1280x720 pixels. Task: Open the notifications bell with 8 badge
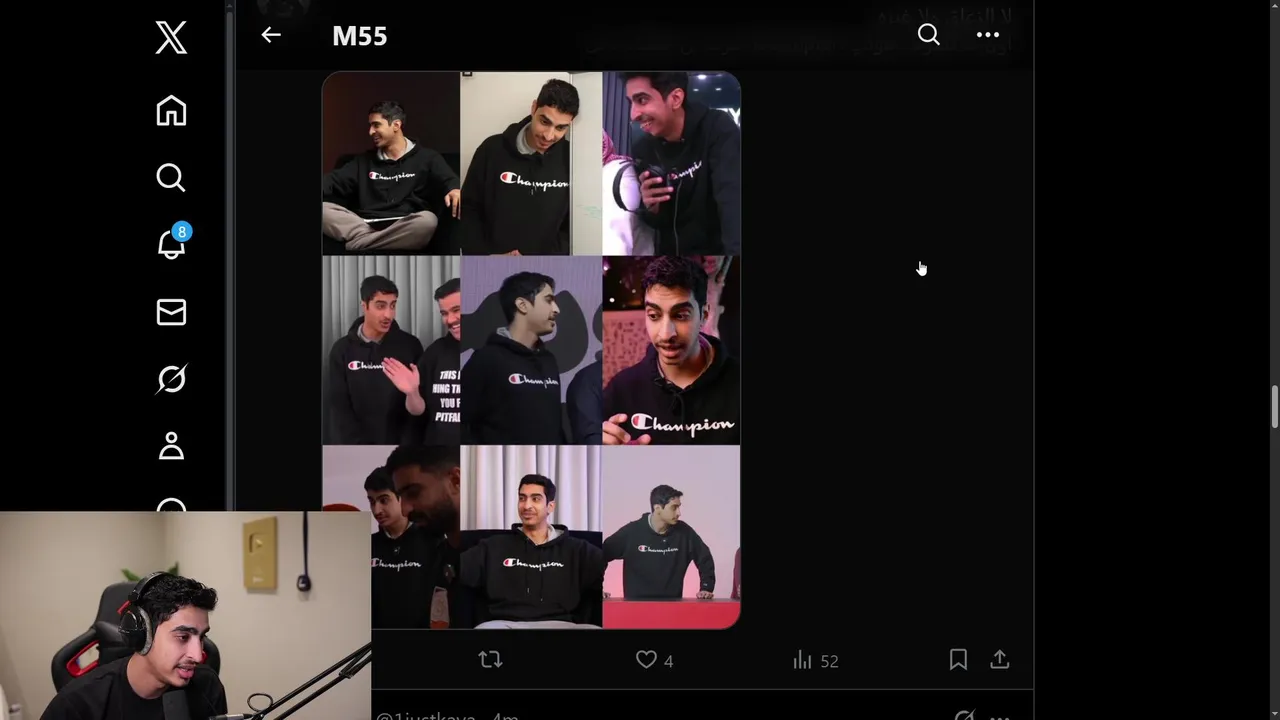[171, 244]
